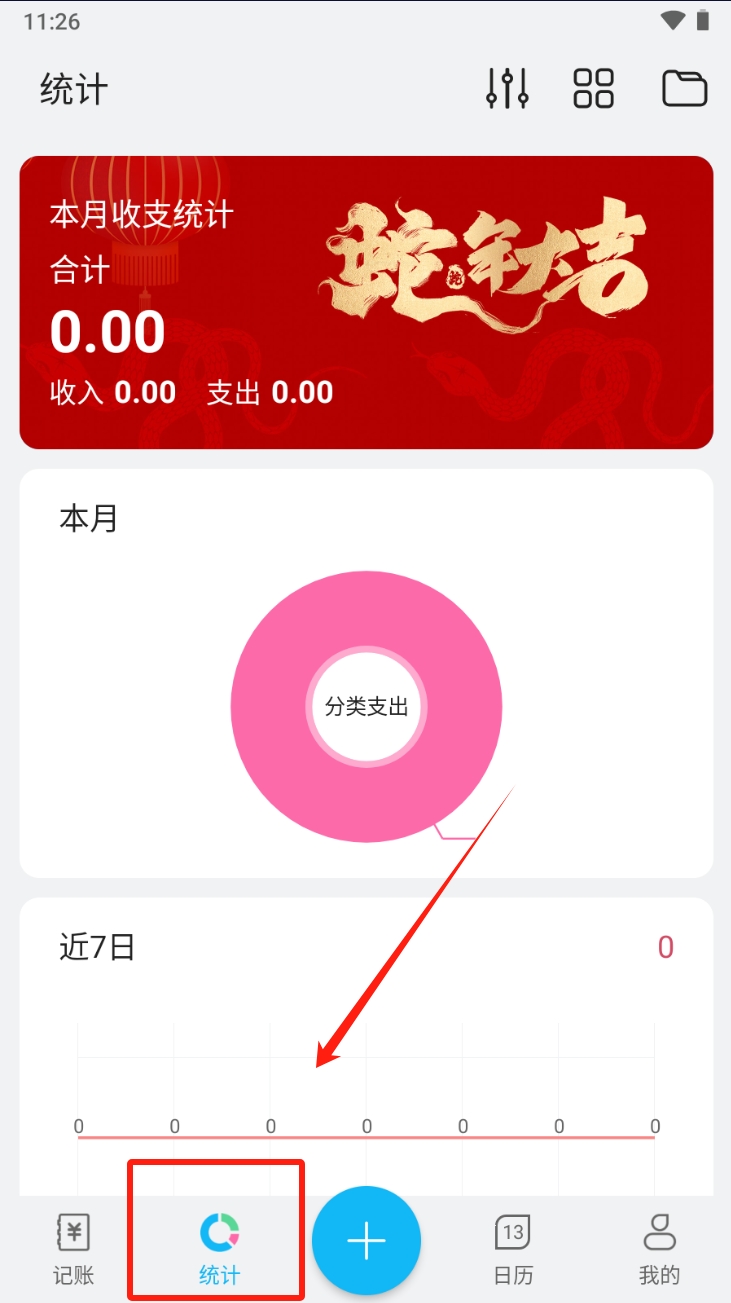Add a new record with plus button

click(x=366, y=1240)
